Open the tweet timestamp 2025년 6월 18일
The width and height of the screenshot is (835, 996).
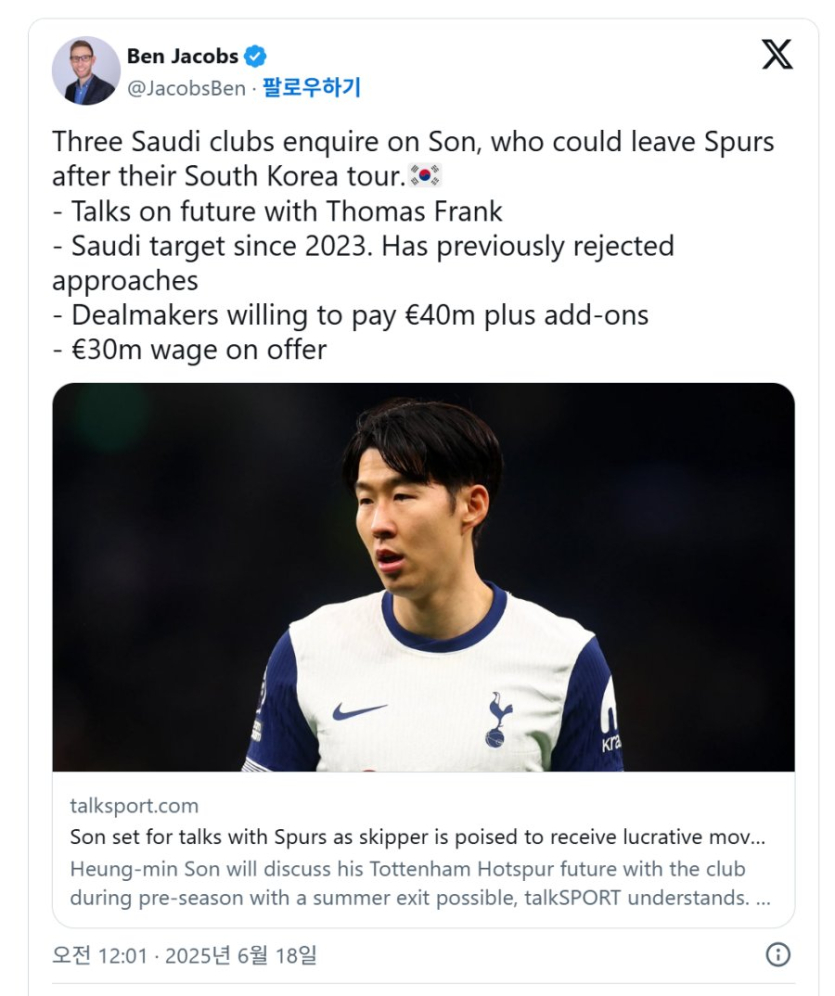[x=185, y=955]
